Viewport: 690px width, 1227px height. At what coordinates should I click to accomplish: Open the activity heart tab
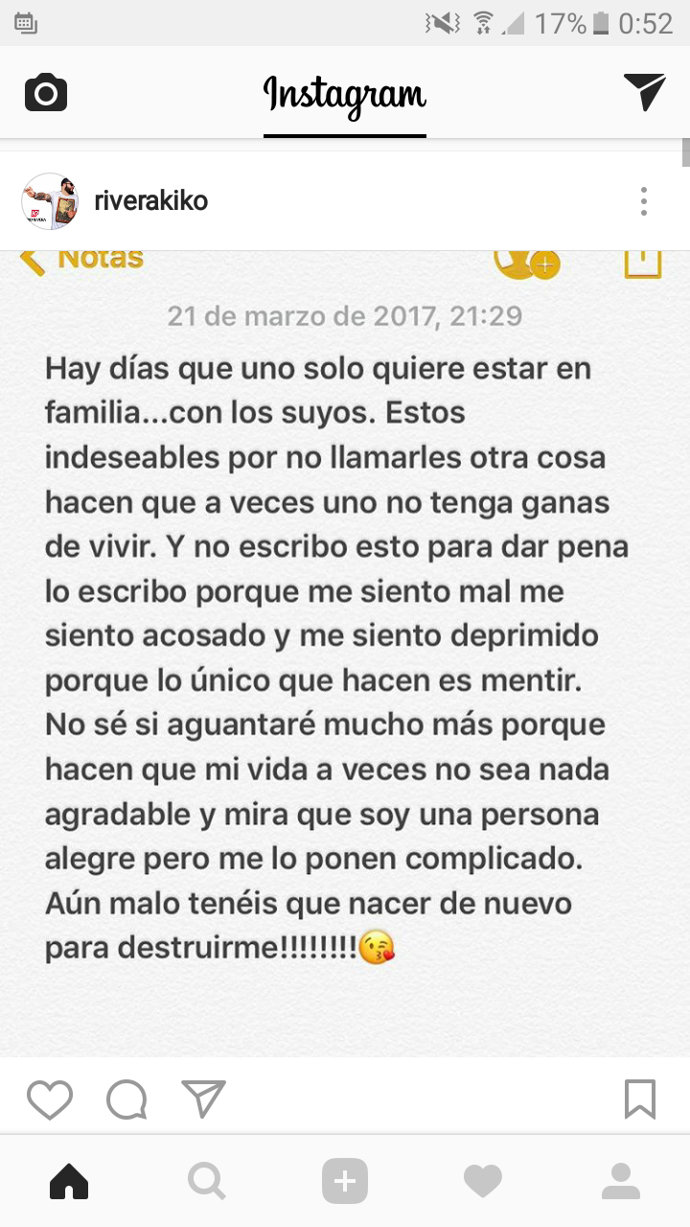[x=483, y=1183]
